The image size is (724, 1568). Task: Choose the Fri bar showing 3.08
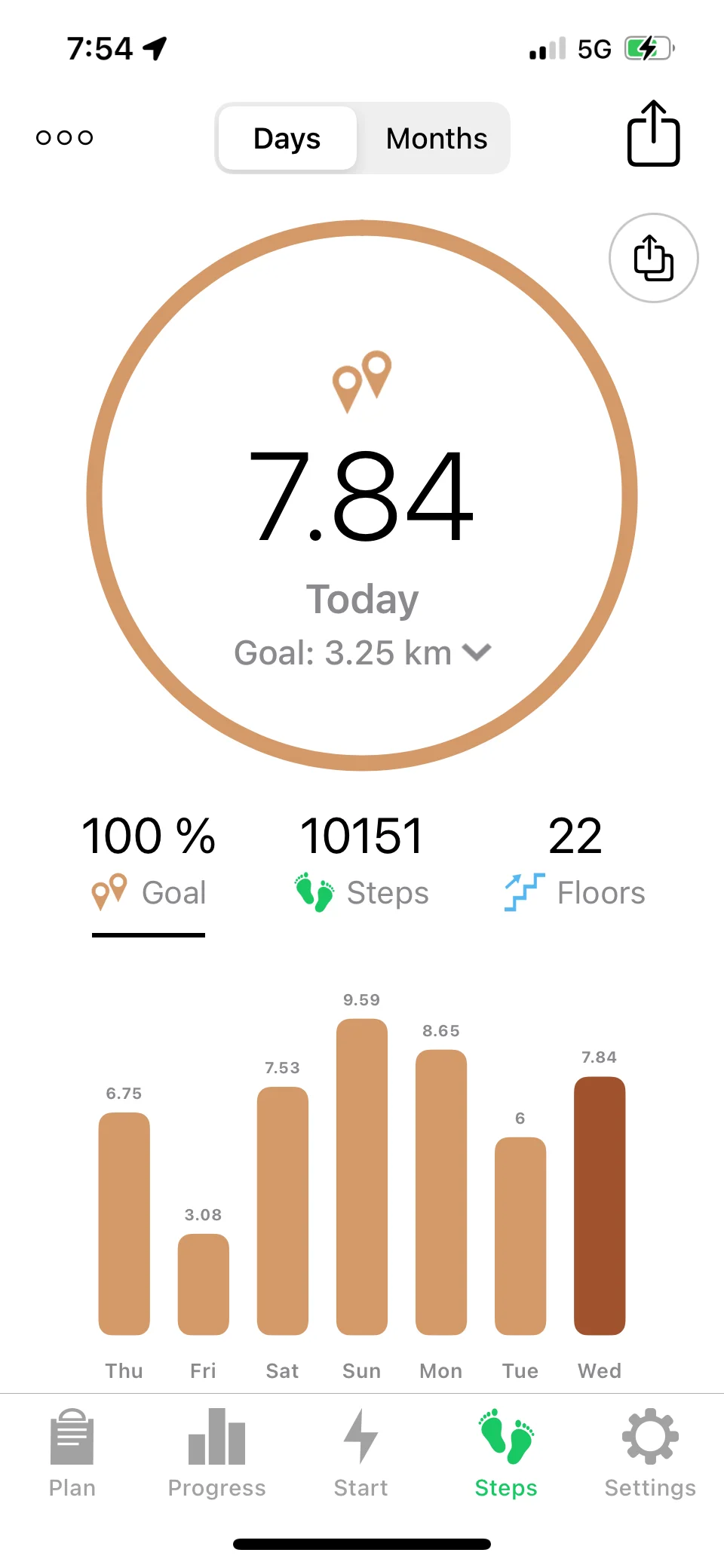click(x=204, y=1284)
